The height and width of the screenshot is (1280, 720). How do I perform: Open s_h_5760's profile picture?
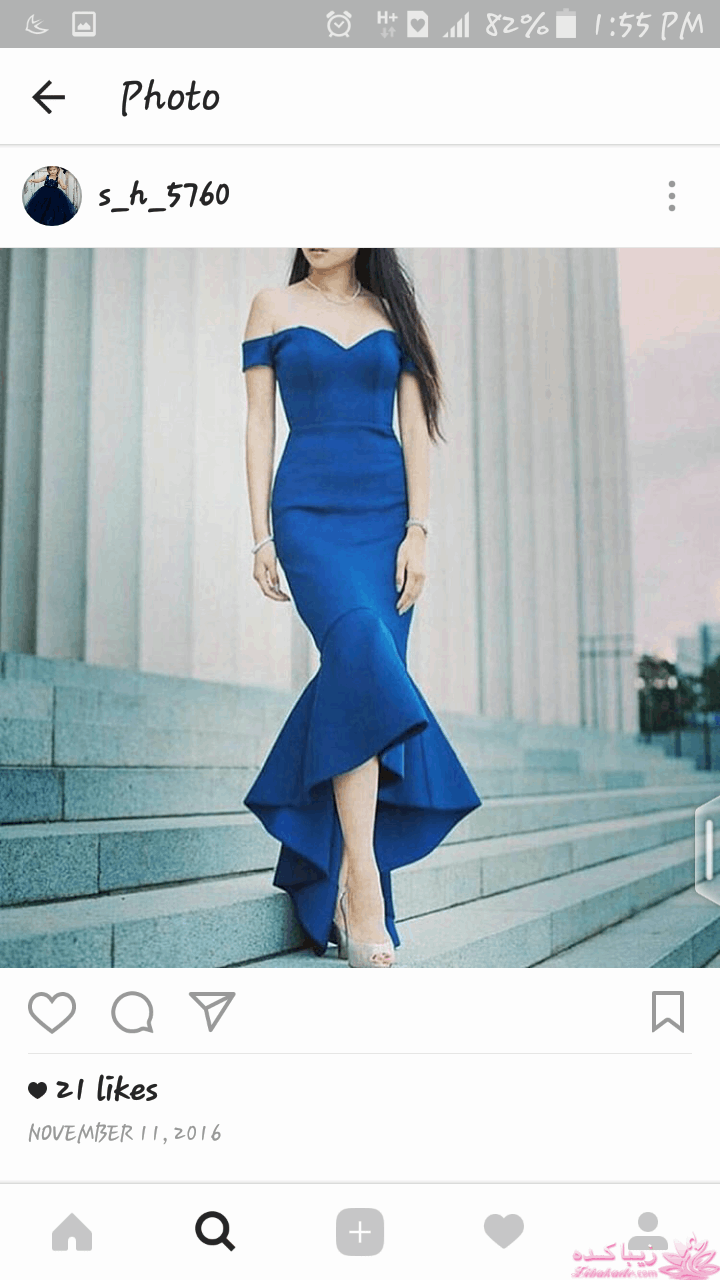[52, 196]
